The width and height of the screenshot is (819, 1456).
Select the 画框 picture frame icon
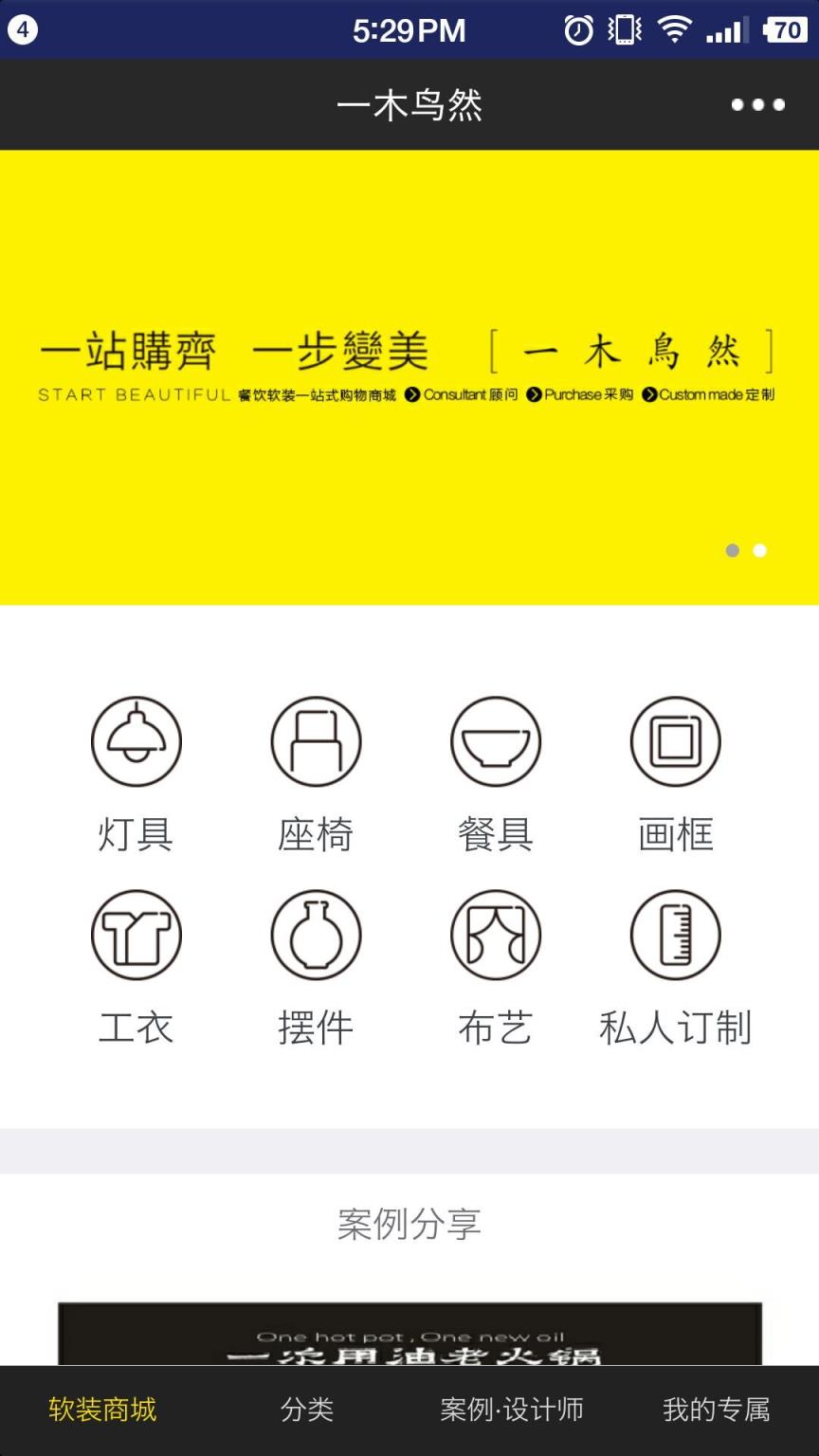(x=676, y=741)
